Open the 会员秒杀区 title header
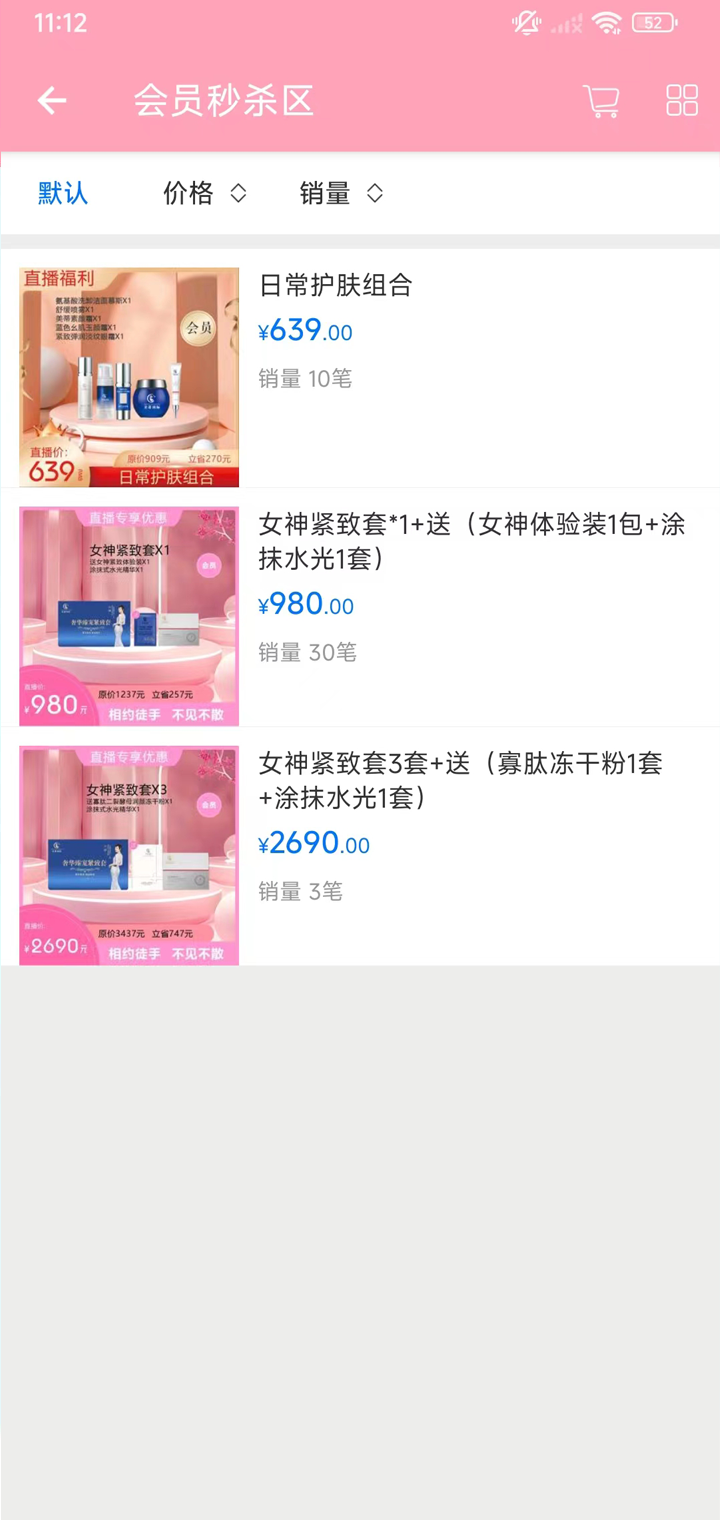 pos(222,100)
